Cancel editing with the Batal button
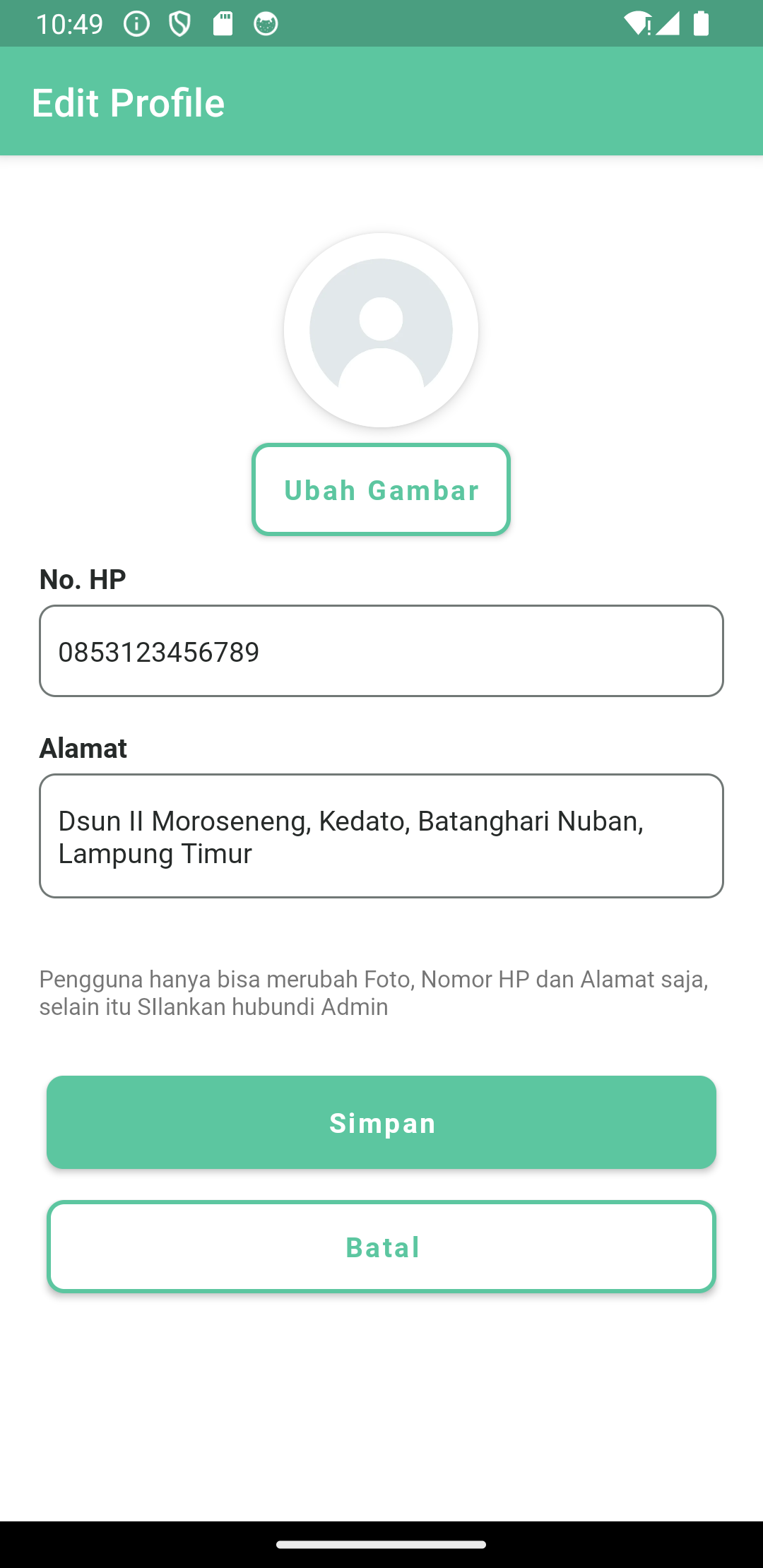 pos(381,1247)
